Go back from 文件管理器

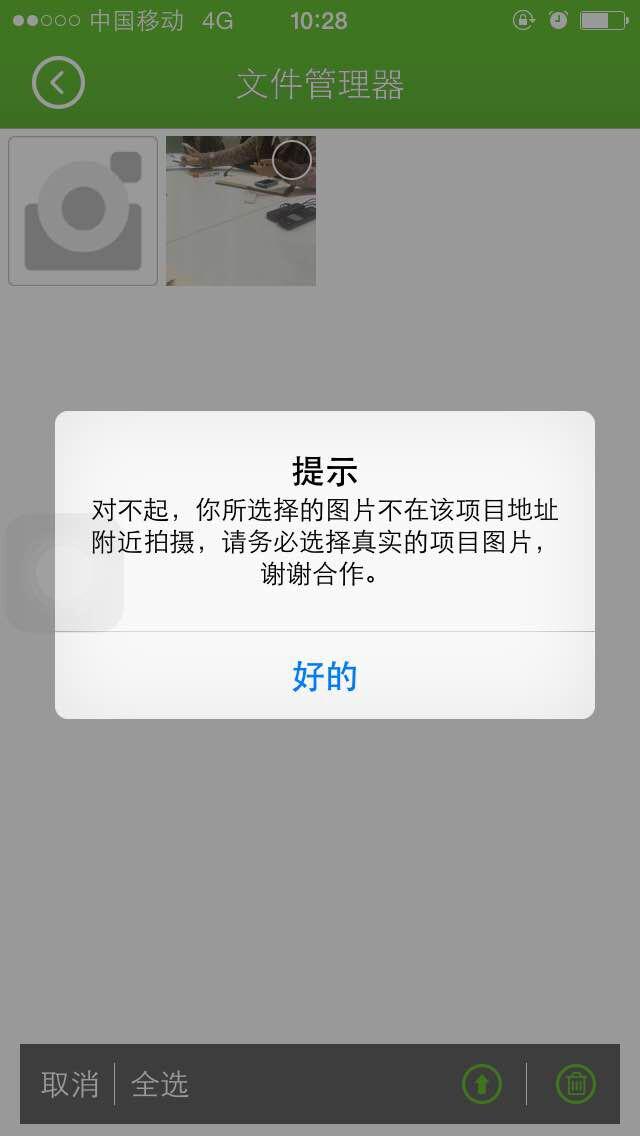58,83
